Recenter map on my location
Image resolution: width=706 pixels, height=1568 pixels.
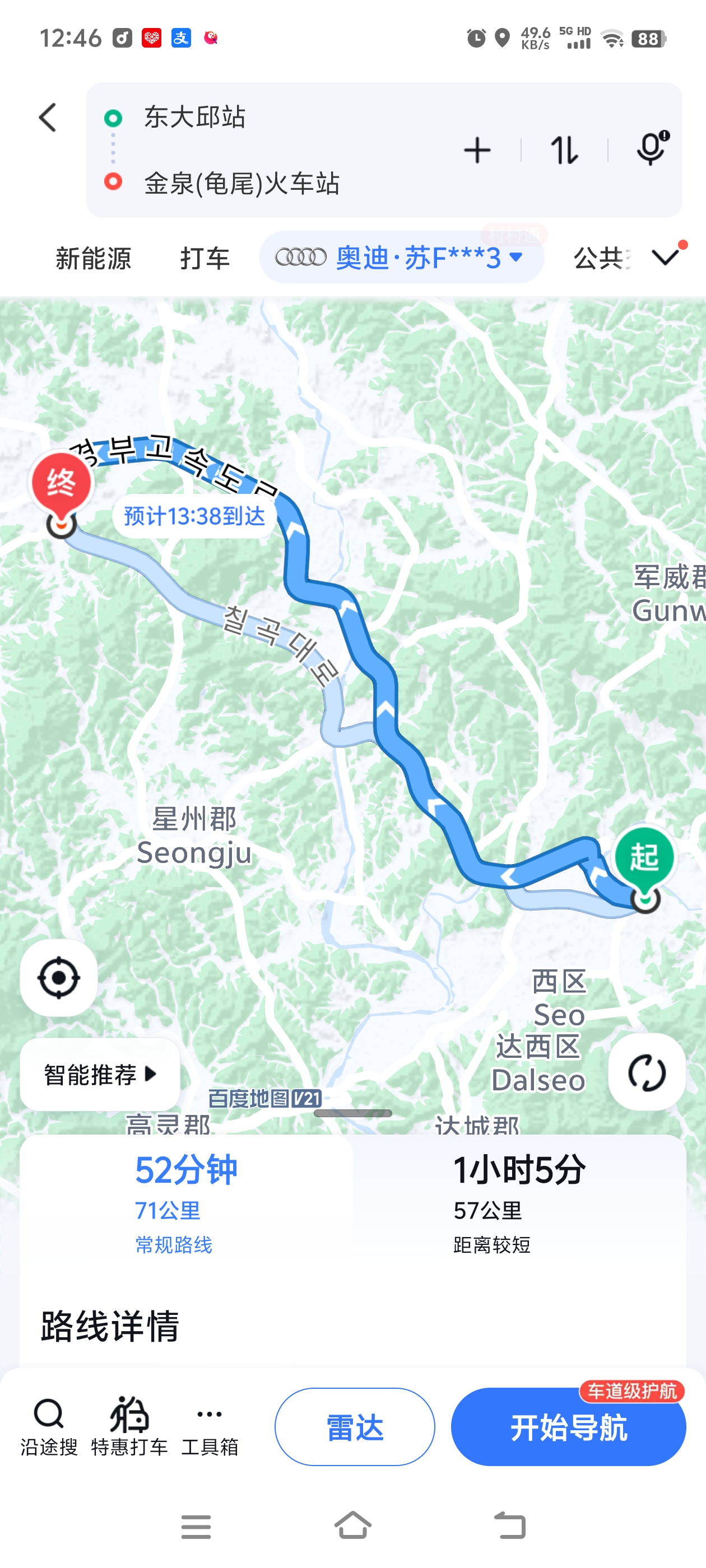pyautogui.click(x=59, y=978)
